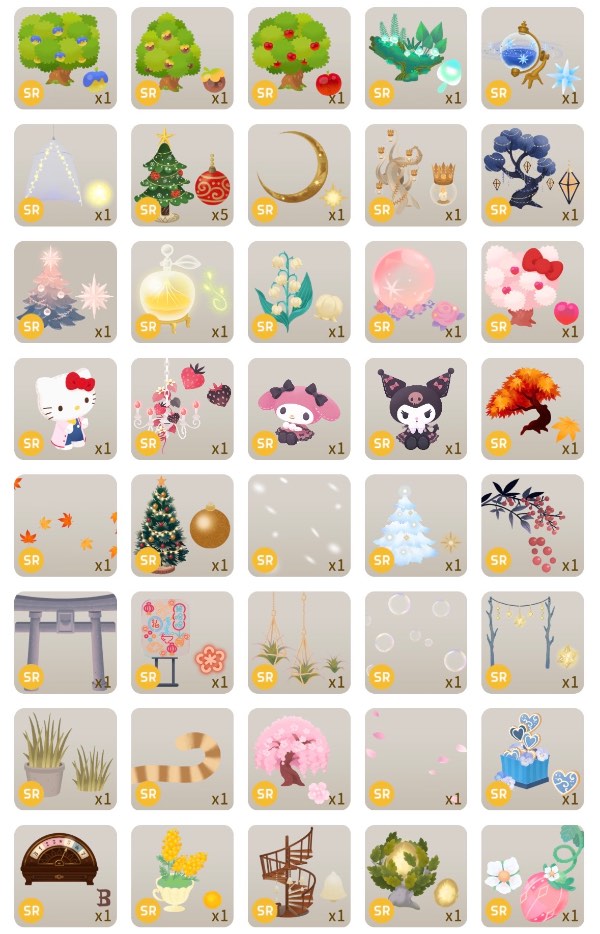This screenshot has height=934, width=600.
Task: Select the red apple tree item
Action: point(299,58)
